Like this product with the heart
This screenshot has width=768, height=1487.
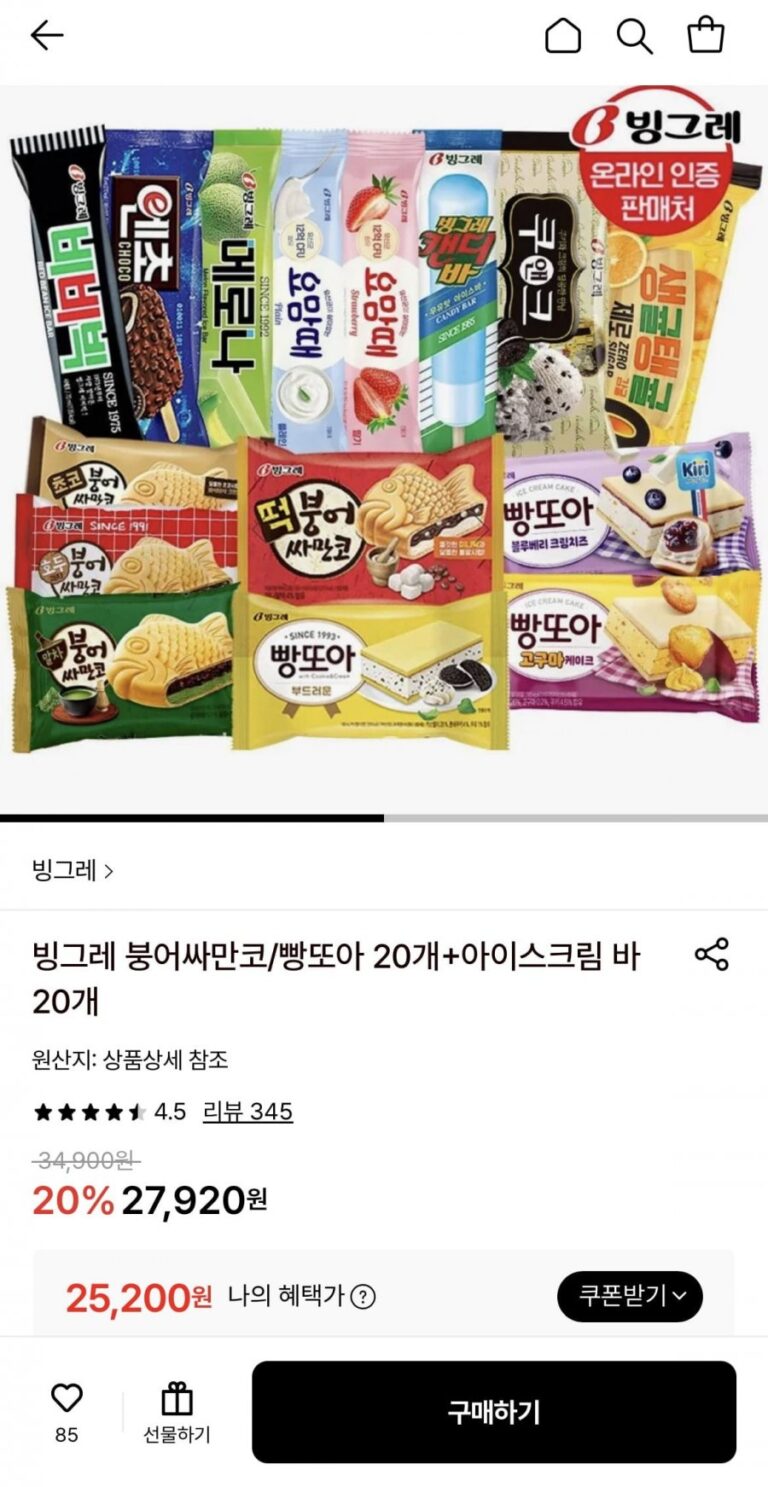(x=66, y=1398)
